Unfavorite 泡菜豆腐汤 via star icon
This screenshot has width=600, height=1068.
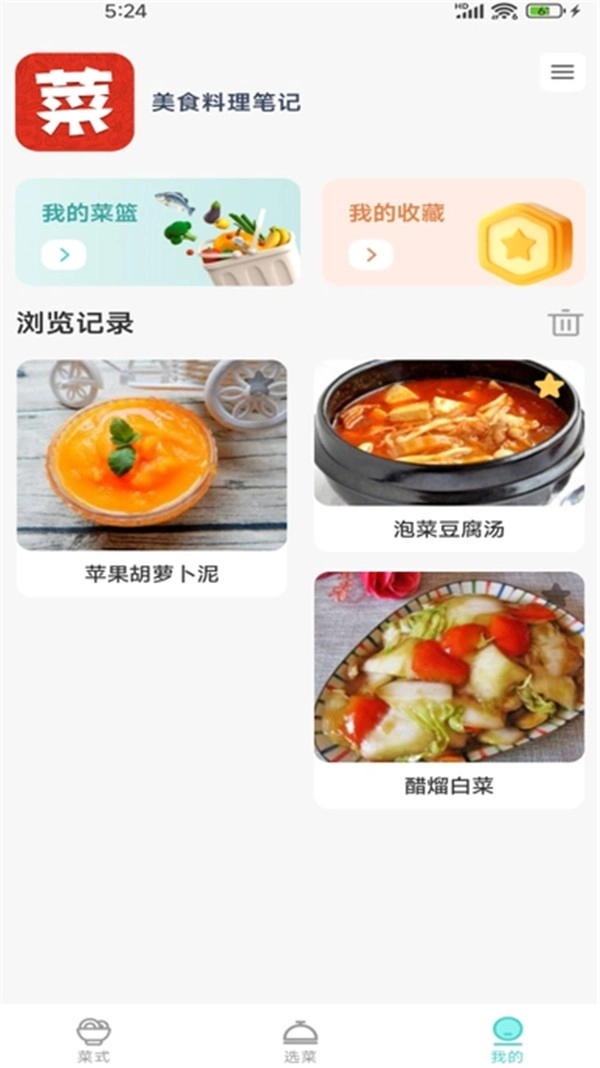click(x=549, y=385)
